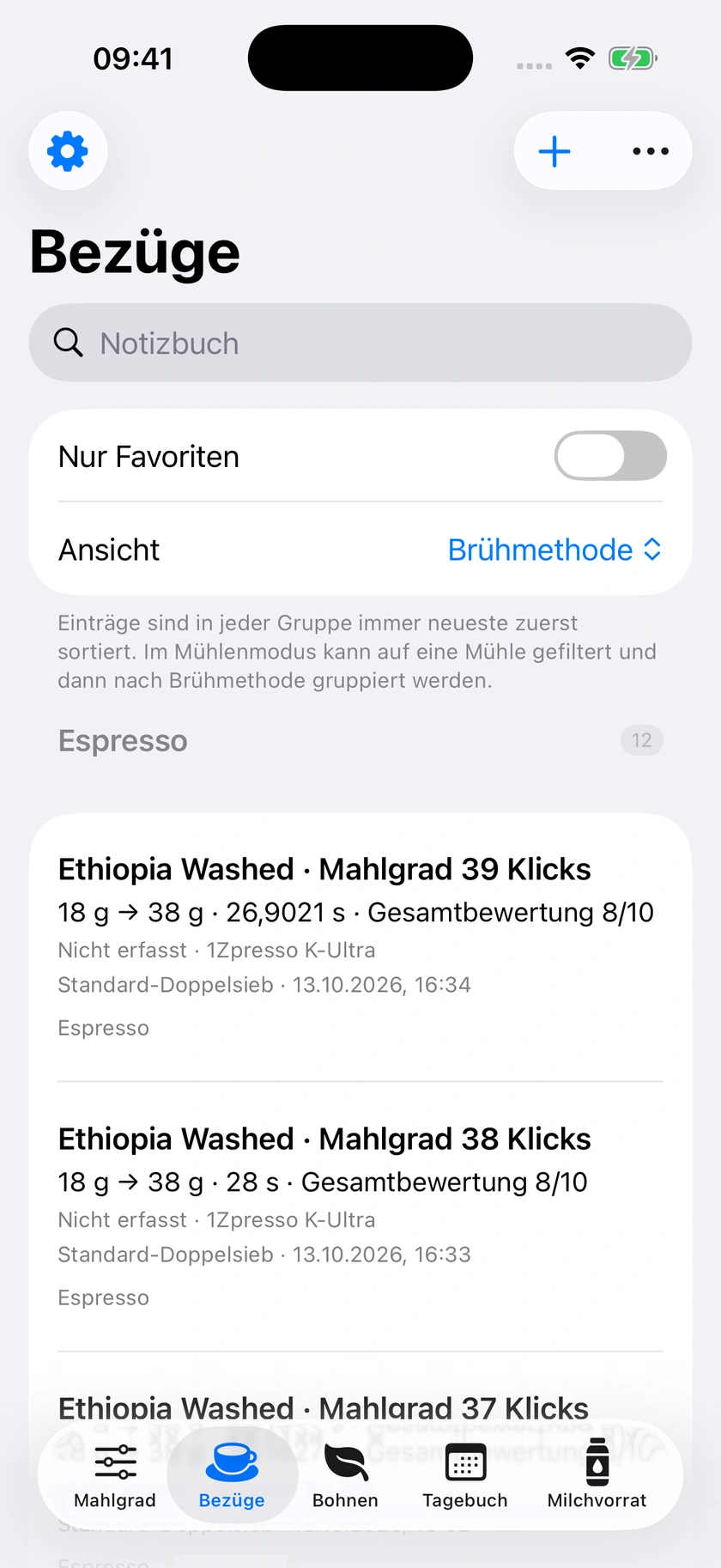Viewport: 721px width, 1568px height.
Task: Open the settings gear
Action: point(68,151)
